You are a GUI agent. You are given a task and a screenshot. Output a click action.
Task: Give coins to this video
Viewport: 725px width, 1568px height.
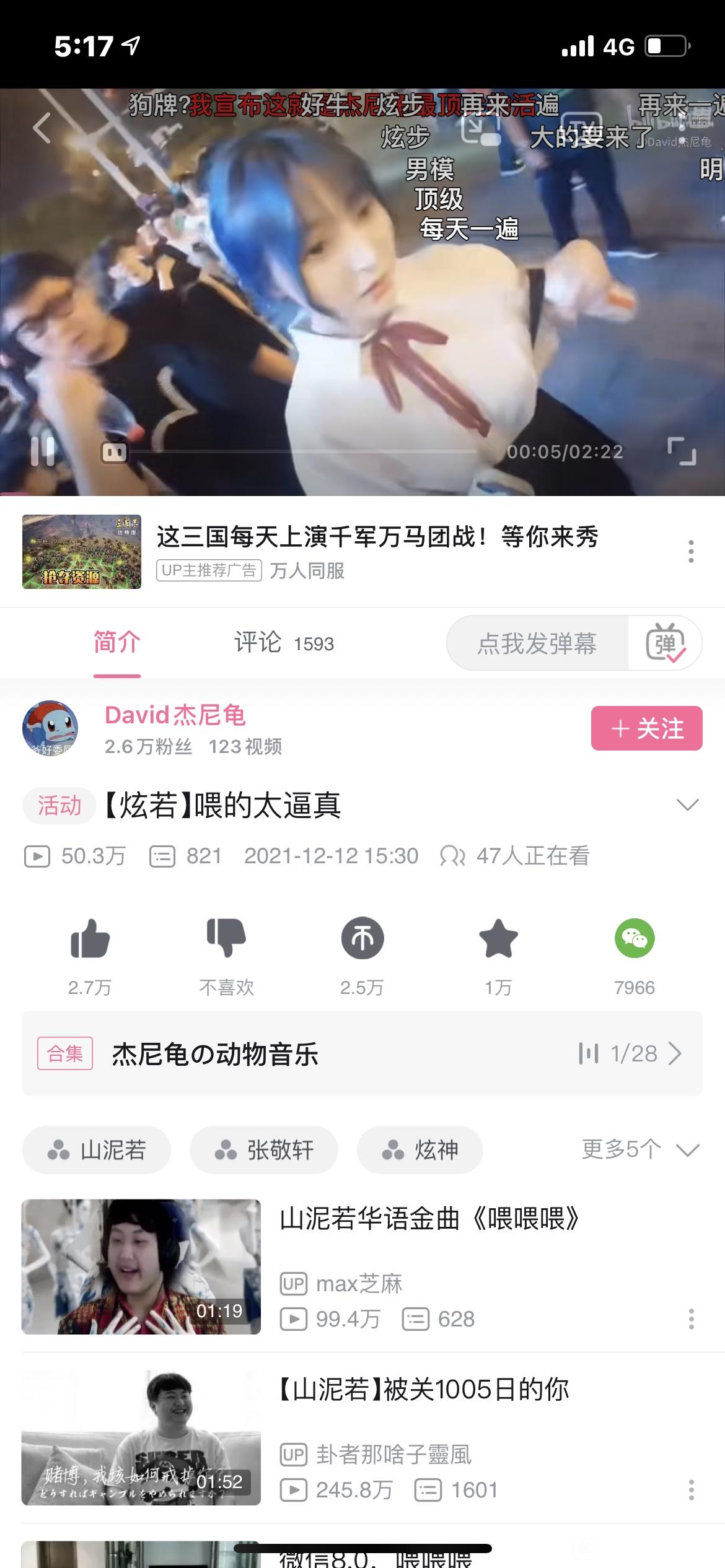[x=362, y=939]
